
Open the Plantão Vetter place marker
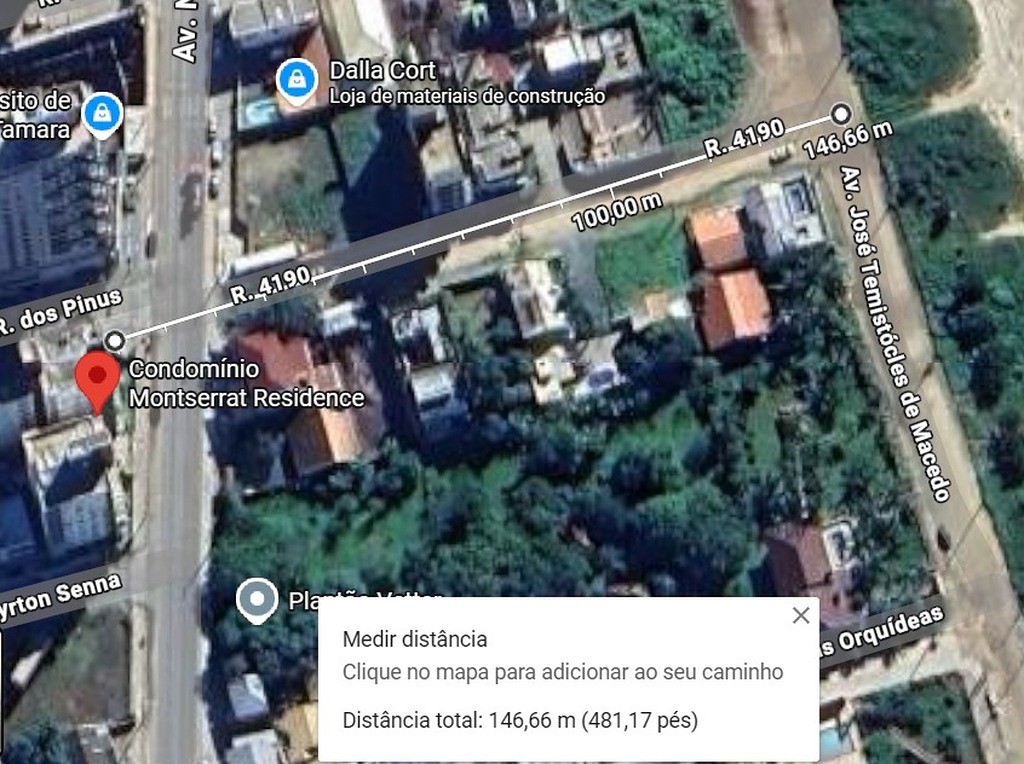point(259,600)
